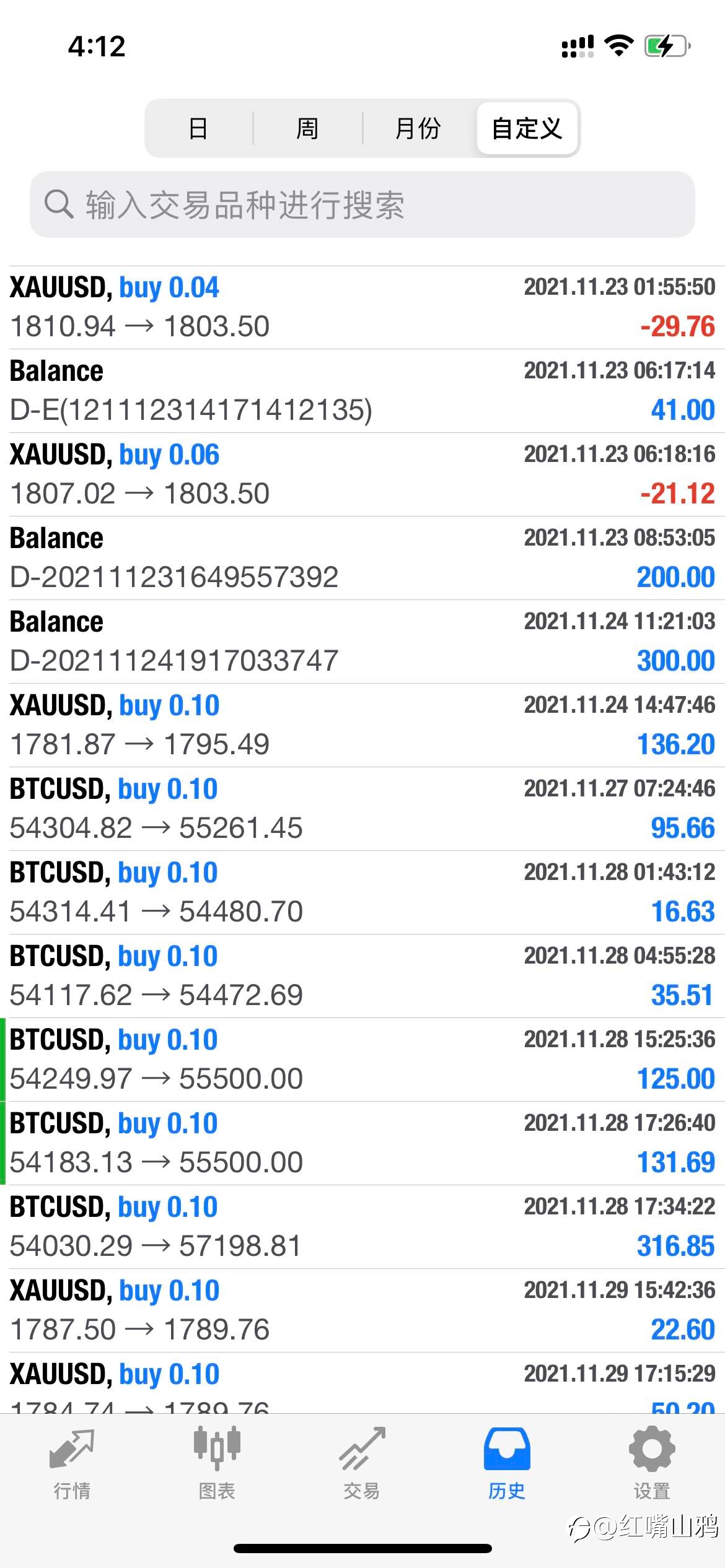Open the Balance record of 41.00

pos(362,391)
